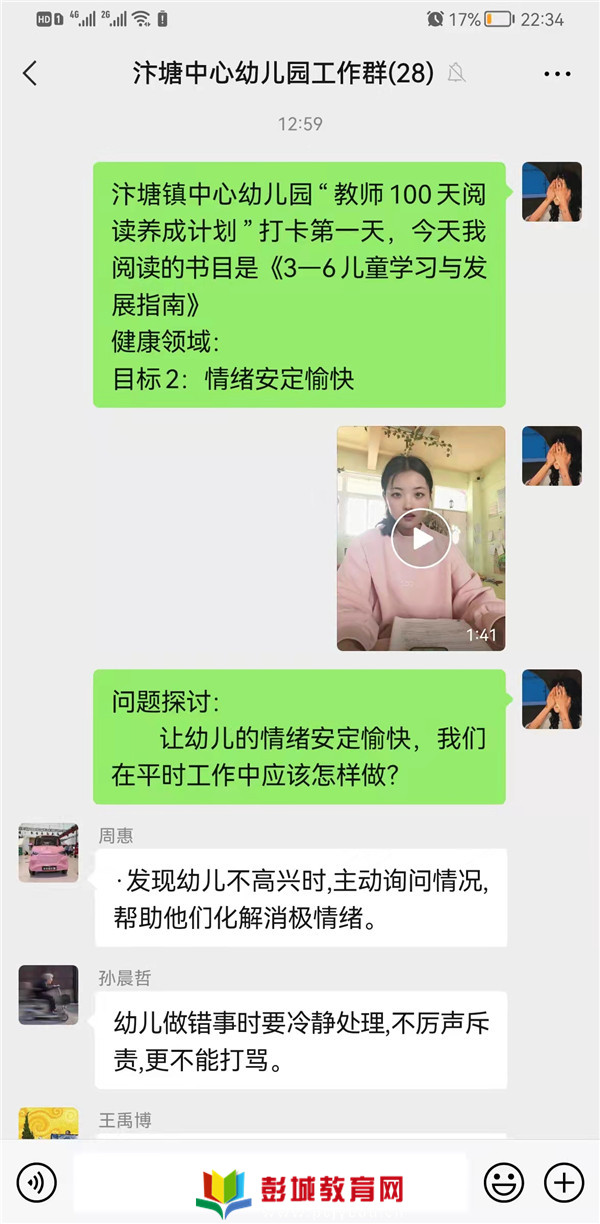Screen dimensions: 600x1224
Task: Switch to voice message input
Action: pos(37,1183)
